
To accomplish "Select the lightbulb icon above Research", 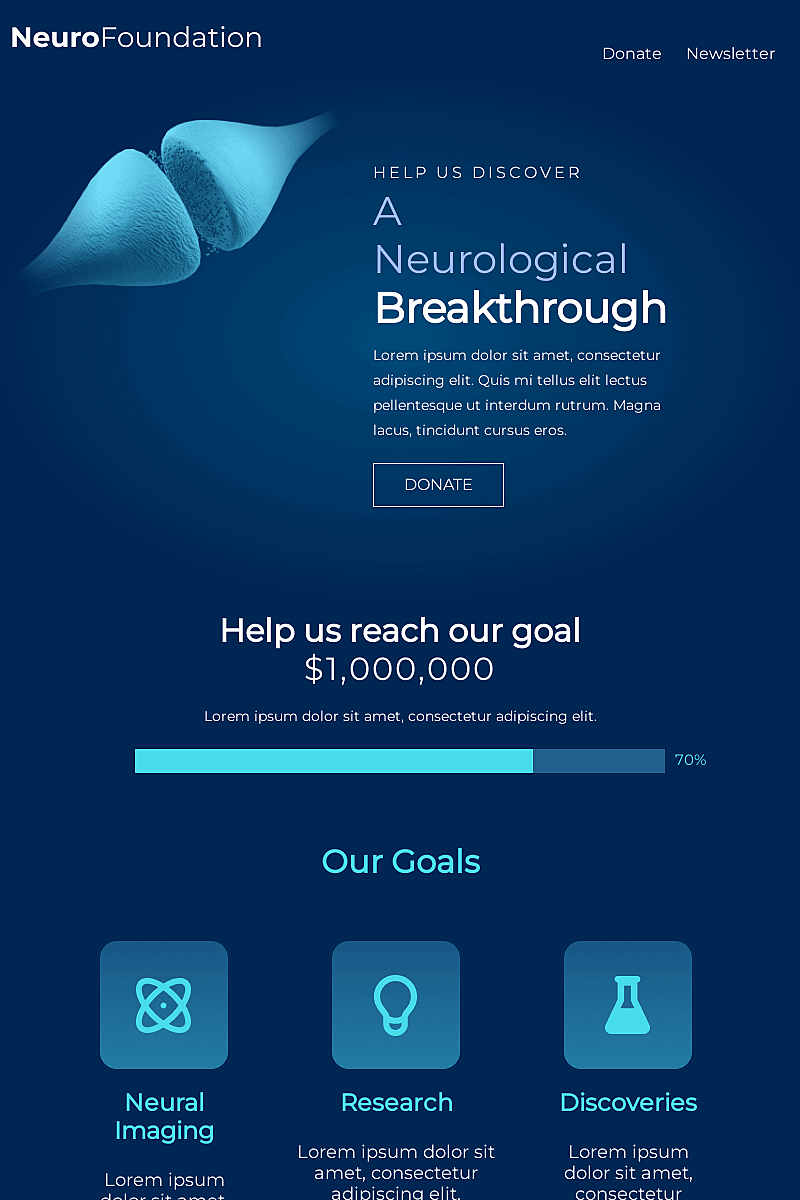I will click(396, 1005).
